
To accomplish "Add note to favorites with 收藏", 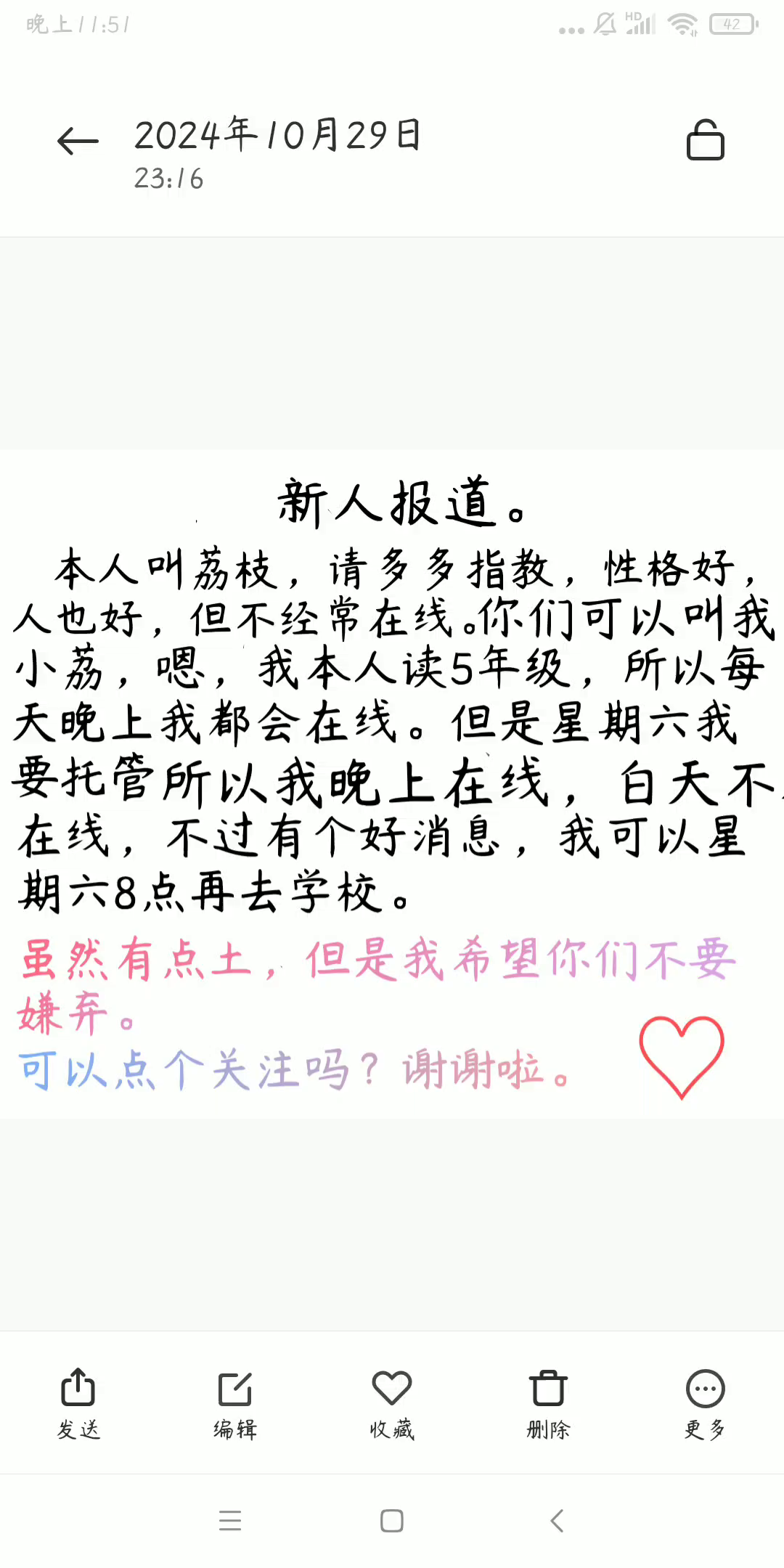I will (x=392, y=1402).
